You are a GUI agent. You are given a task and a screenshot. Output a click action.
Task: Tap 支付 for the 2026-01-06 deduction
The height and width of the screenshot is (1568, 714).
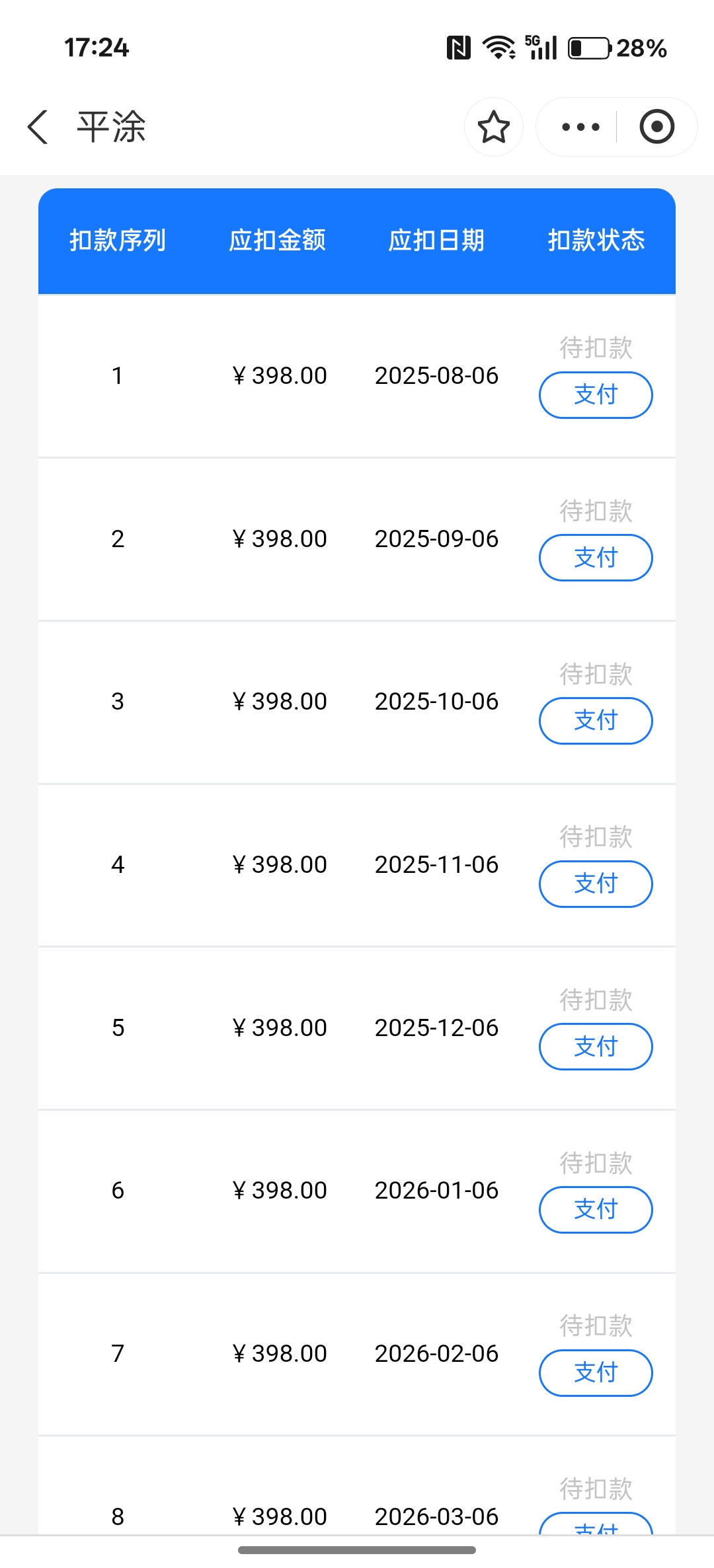click(x=596, y=1210)
